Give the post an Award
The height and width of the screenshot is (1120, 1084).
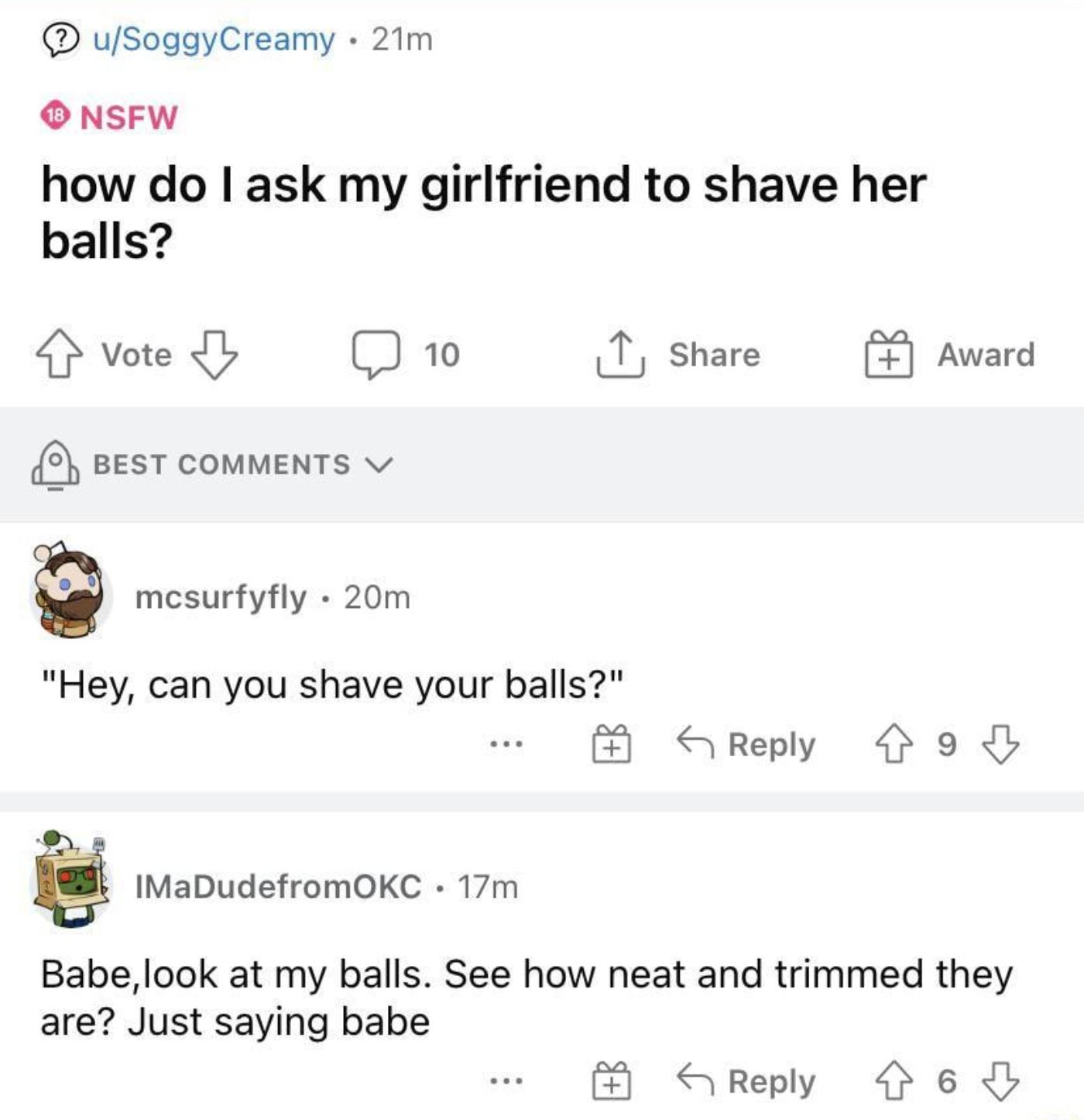[x=951, y=355]
